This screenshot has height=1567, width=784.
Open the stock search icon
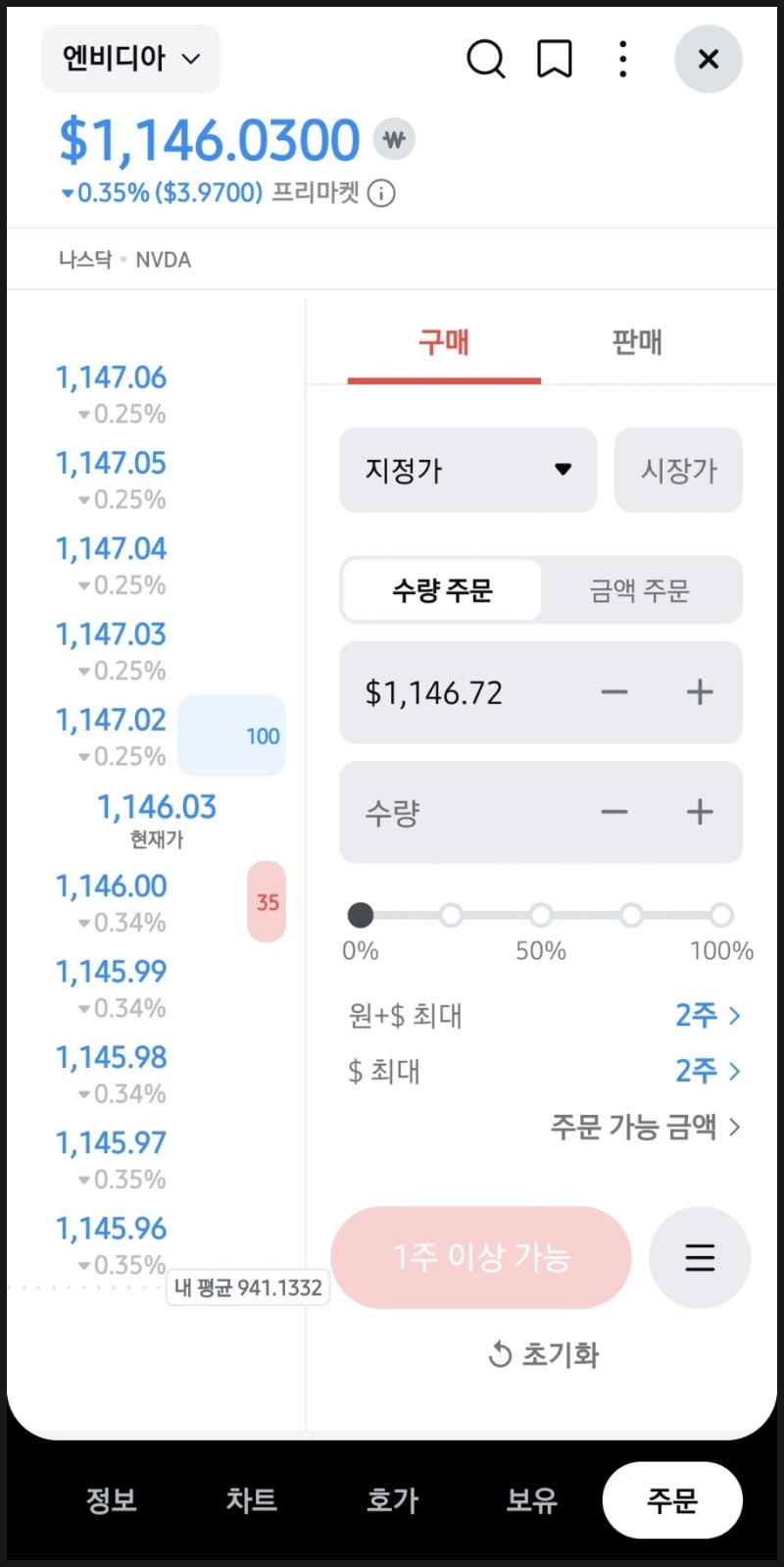(486, 59)
